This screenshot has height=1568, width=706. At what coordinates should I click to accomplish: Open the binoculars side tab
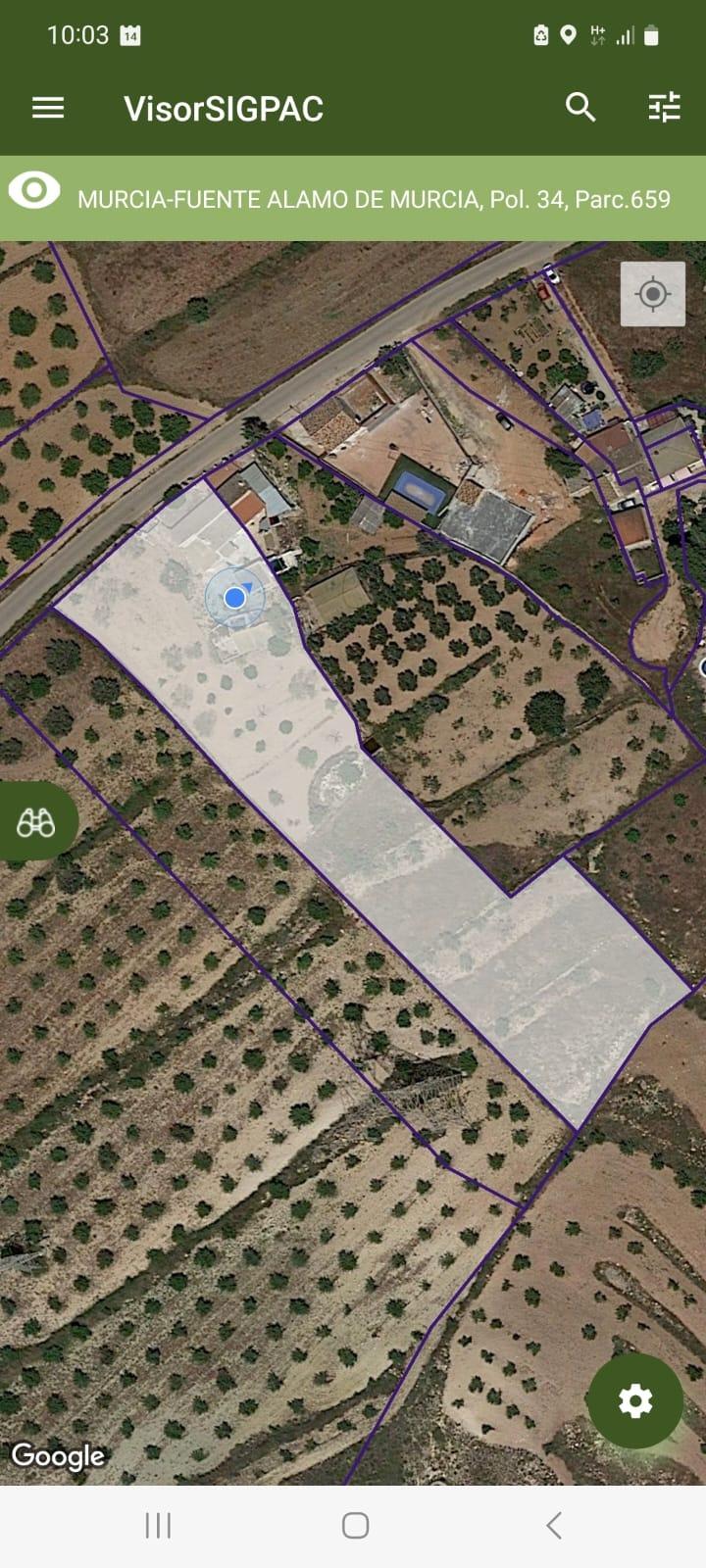coord(35,822)
